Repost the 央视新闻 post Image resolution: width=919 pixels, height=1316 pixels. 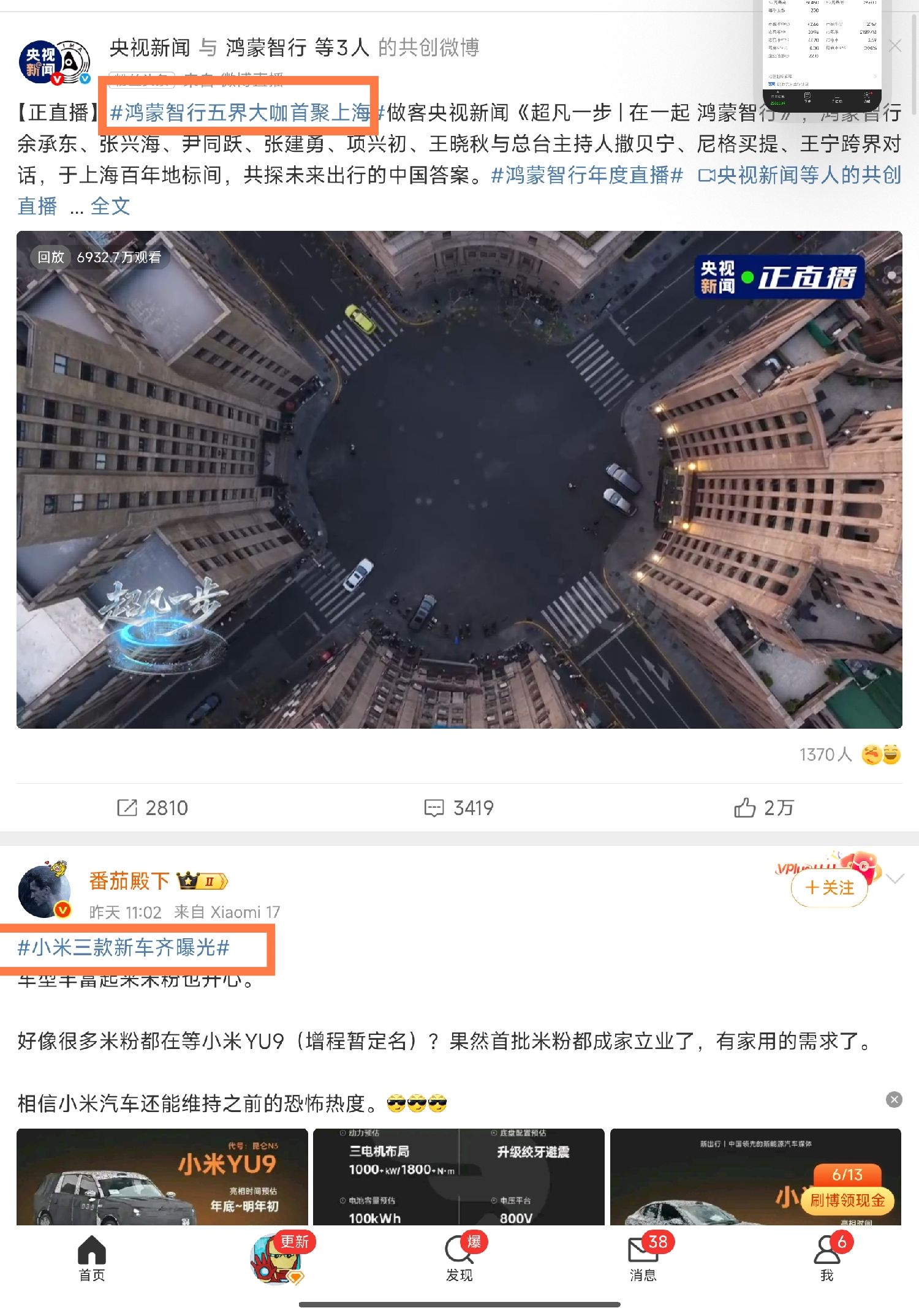[153, 808]
